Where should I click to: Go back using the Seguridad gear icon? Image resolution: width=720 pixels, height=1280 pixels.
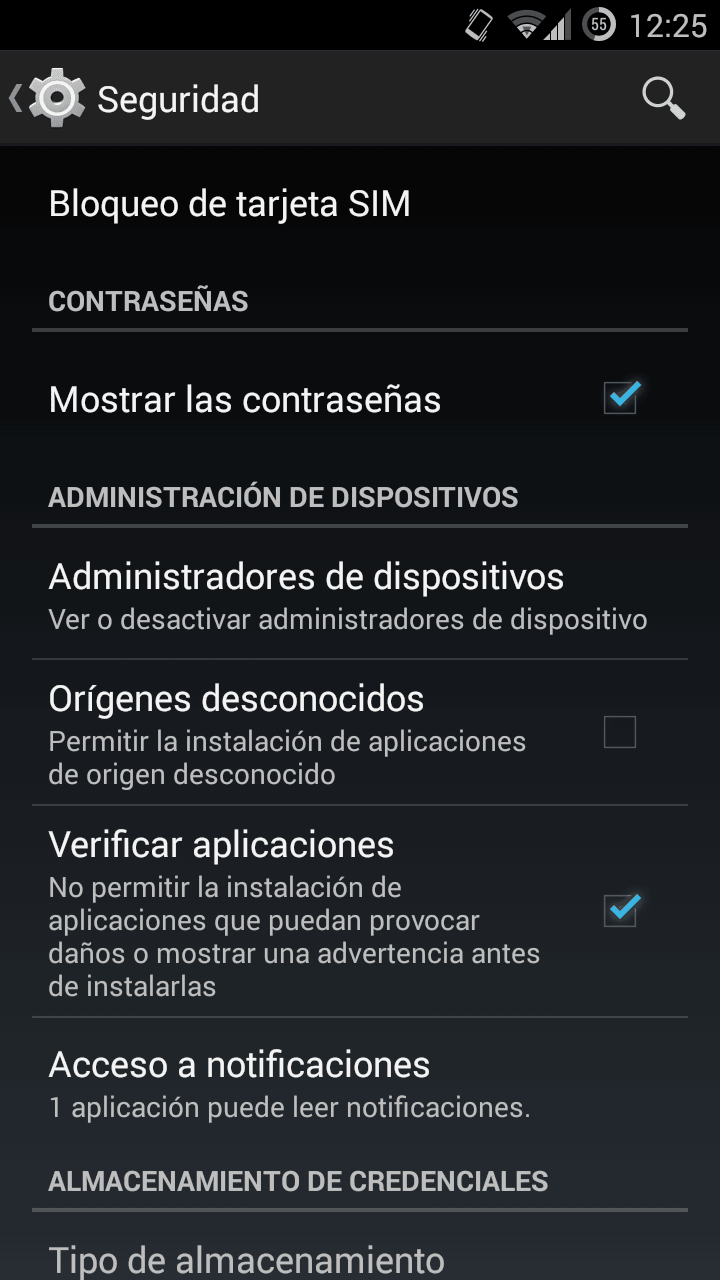point(57,98)
